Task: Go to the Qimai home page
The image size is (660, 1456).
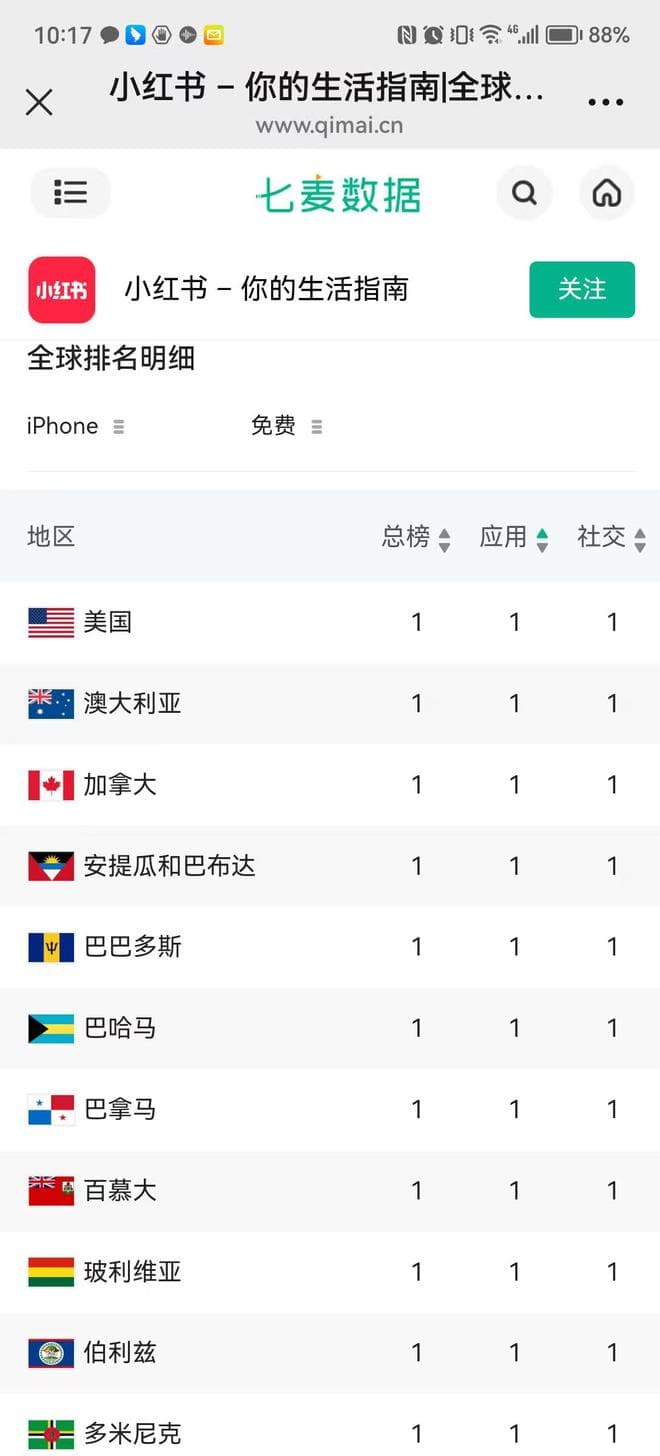Action: 607,192
